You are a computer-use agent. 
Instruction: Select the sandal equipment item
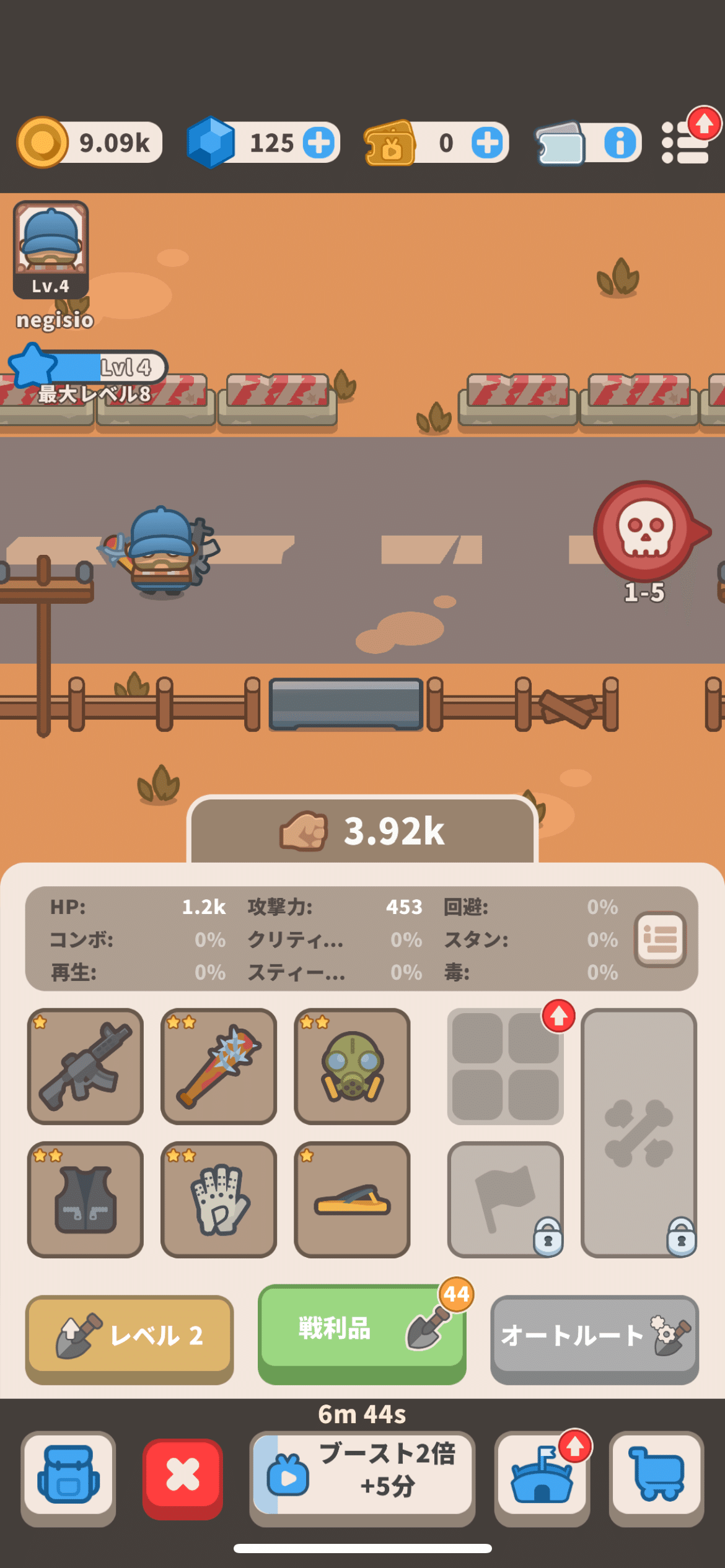pos(352,1200)
